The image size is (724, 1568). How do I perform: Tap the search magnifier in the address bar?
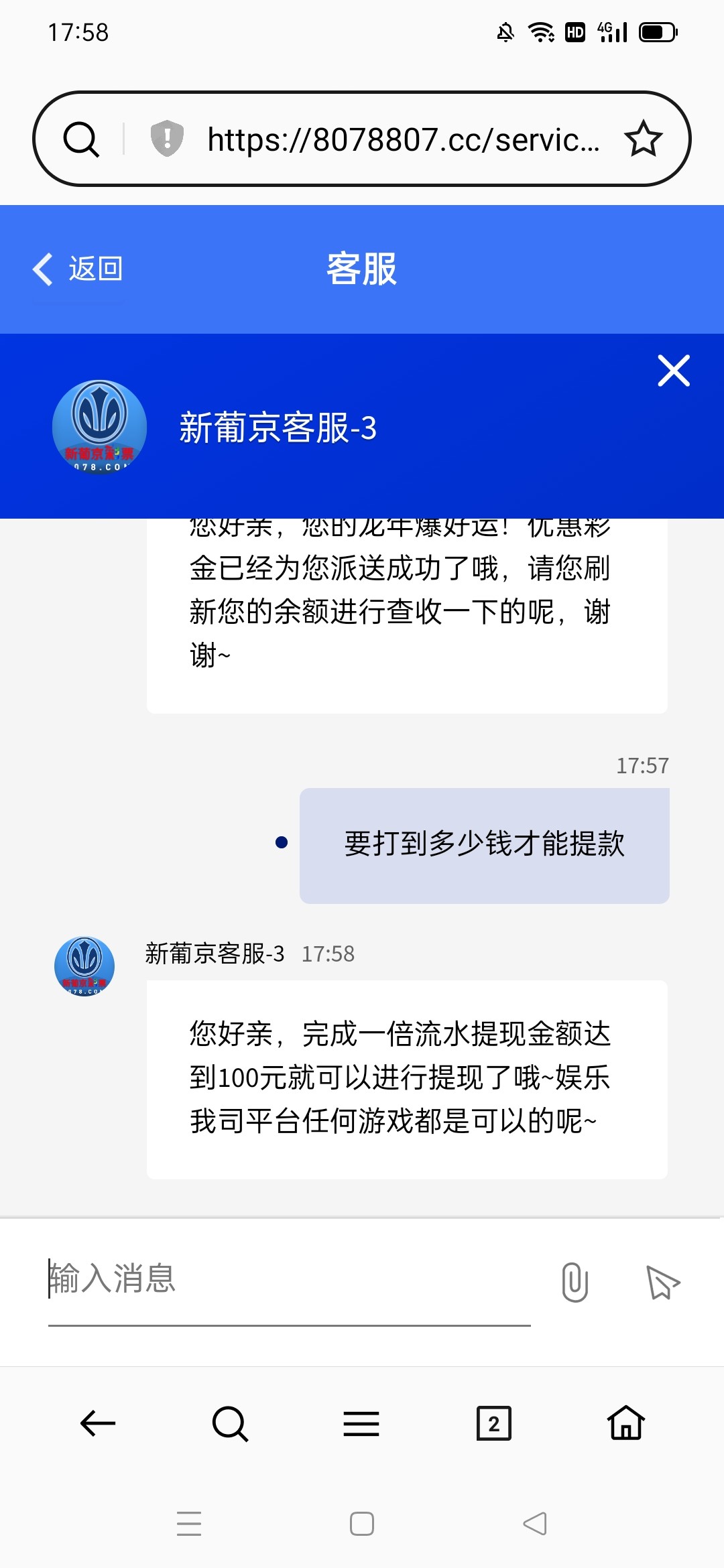coord(81,139)
